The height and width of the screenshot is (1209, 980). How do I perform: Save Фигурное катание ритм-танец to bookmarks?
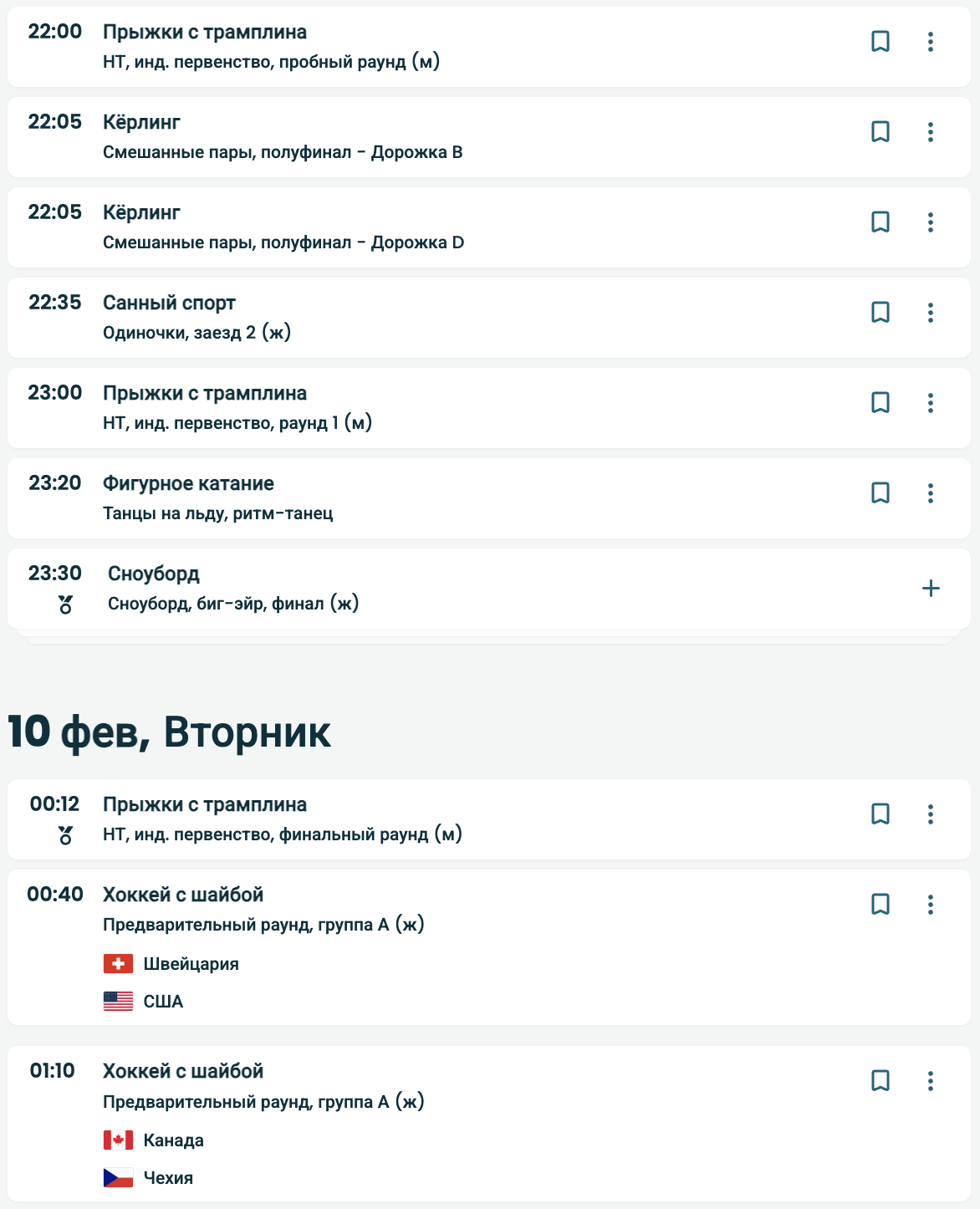(x=880, y=493)
